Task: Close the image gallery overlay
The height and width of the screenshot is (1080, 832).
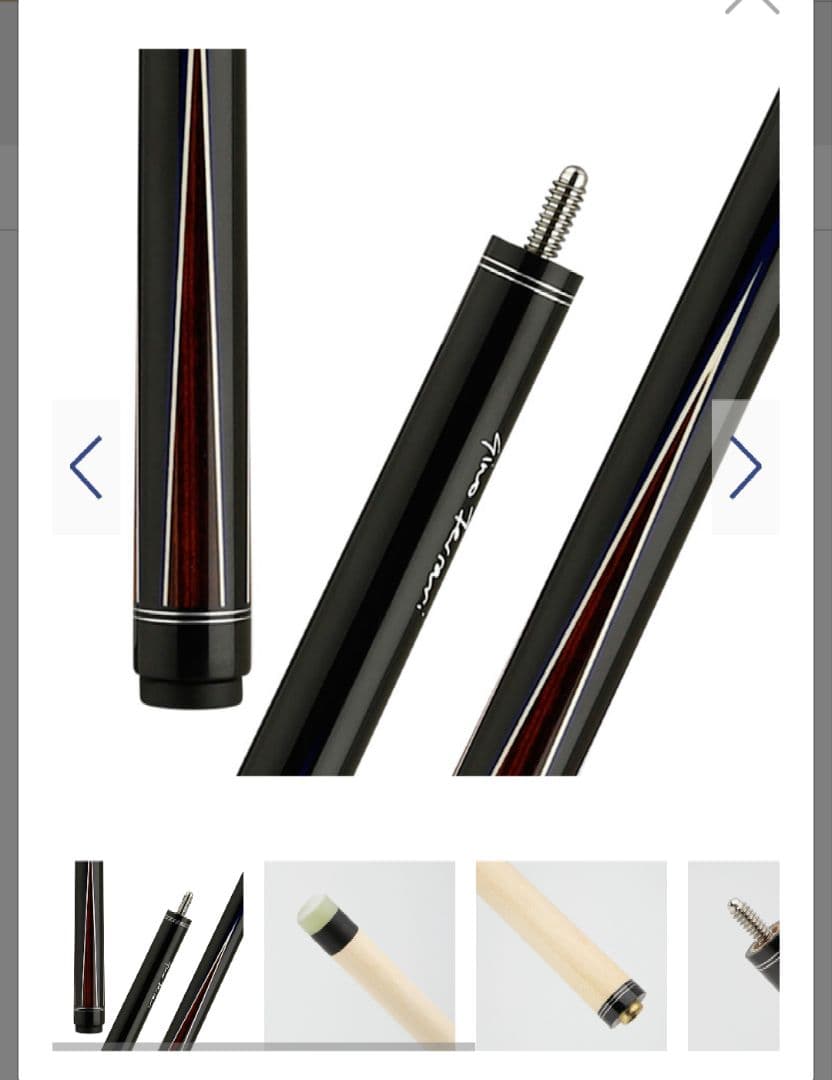Action: 751,6
